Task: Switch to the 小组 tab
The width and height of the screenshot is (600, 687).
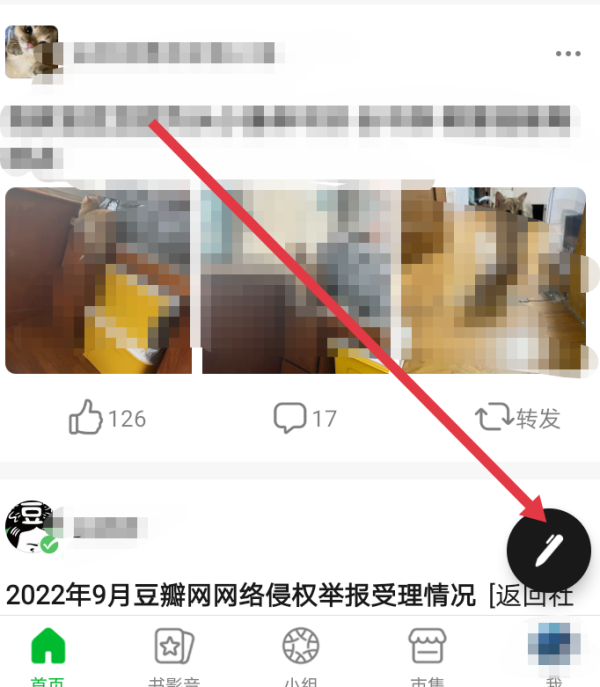Action: click(x=300, y=655)
